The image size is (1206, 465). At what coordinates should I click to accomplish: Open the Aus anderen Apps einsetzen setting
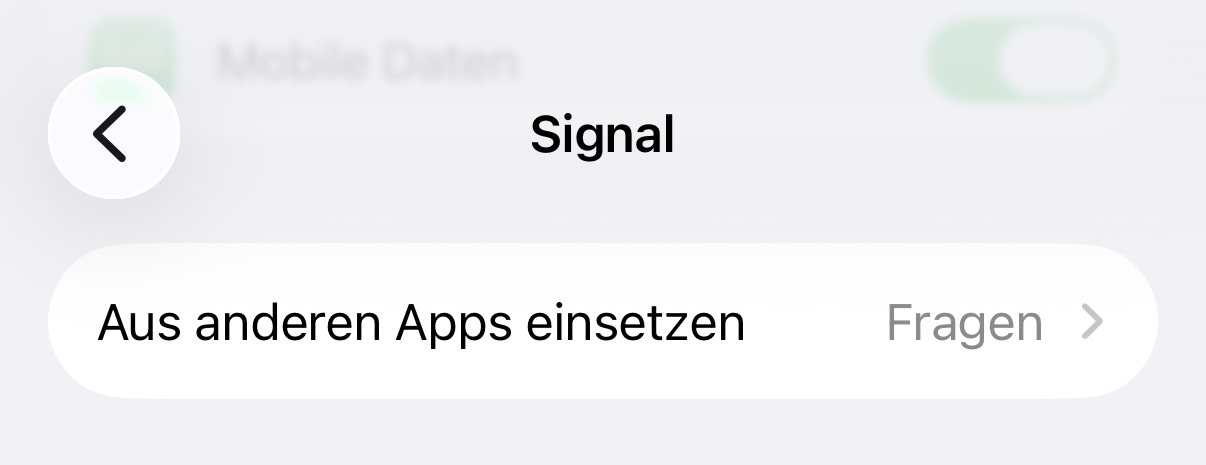point(602,322)
